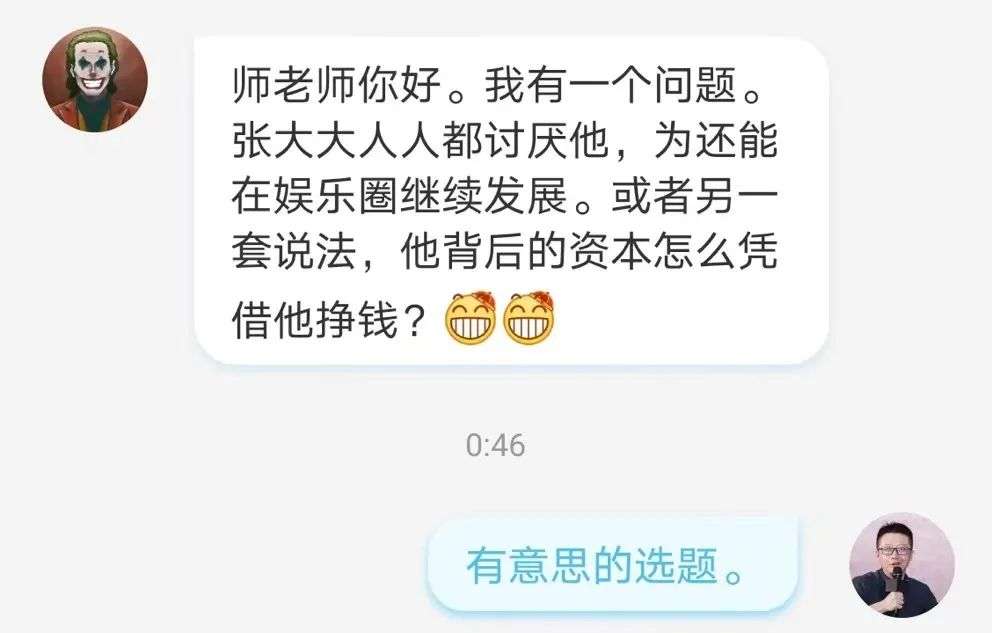Open the profile of the man holding microphone
The height and width of the screenshot is (633, 992).
click(x=901, y=565)
